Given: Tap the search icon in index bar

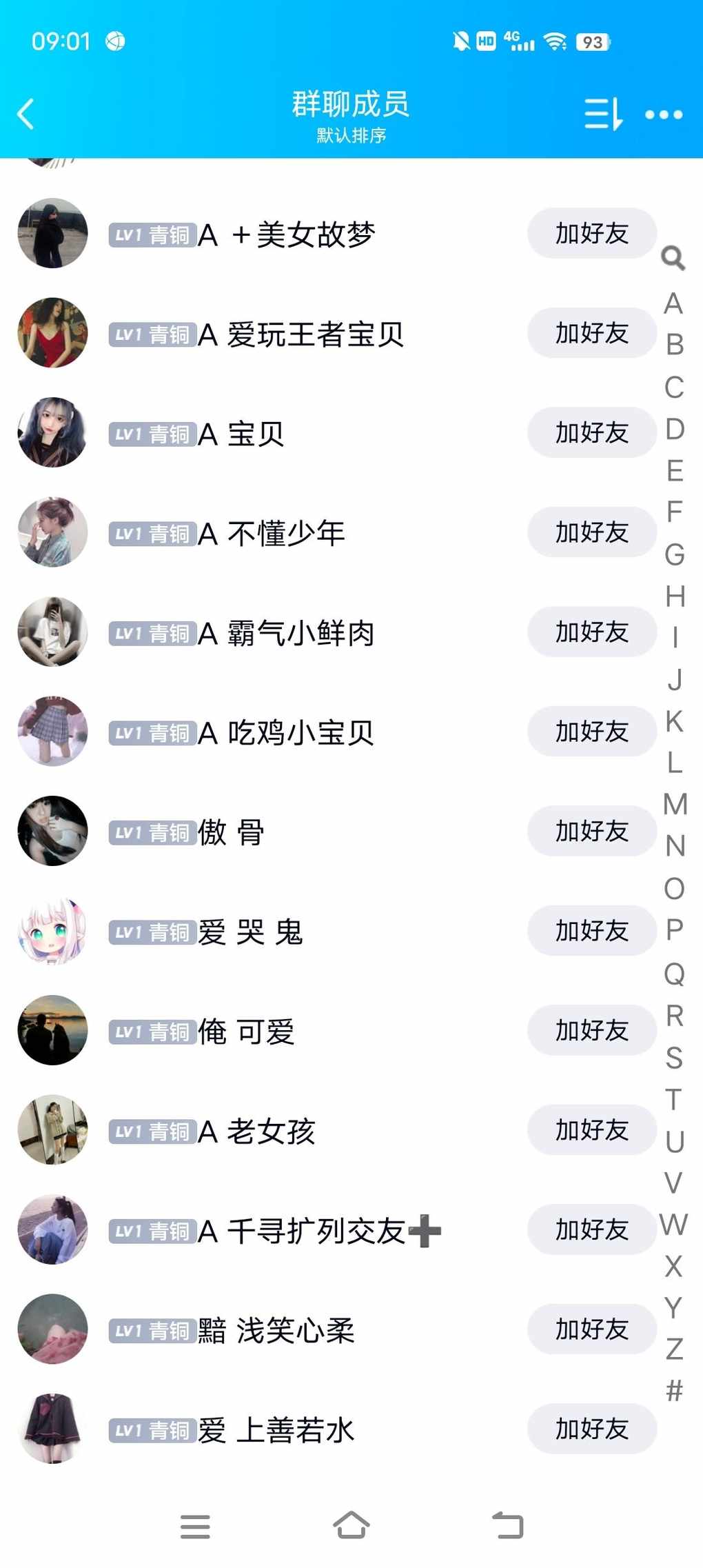Looking at the screenshot, I should click(673, 259).
